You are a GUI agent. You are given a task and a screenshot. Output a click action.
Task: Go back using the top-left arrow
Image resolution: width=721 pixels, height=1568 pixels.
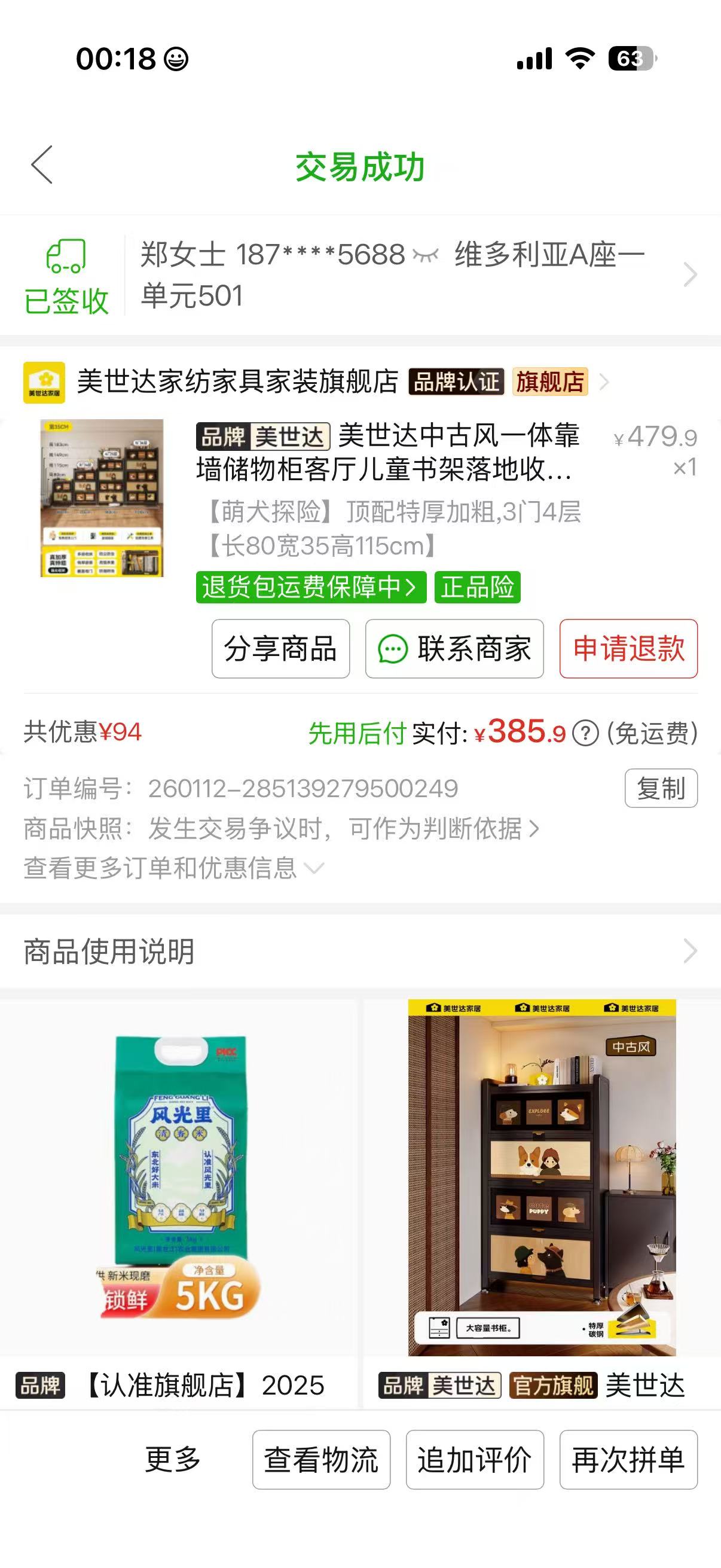click(42, 165)
